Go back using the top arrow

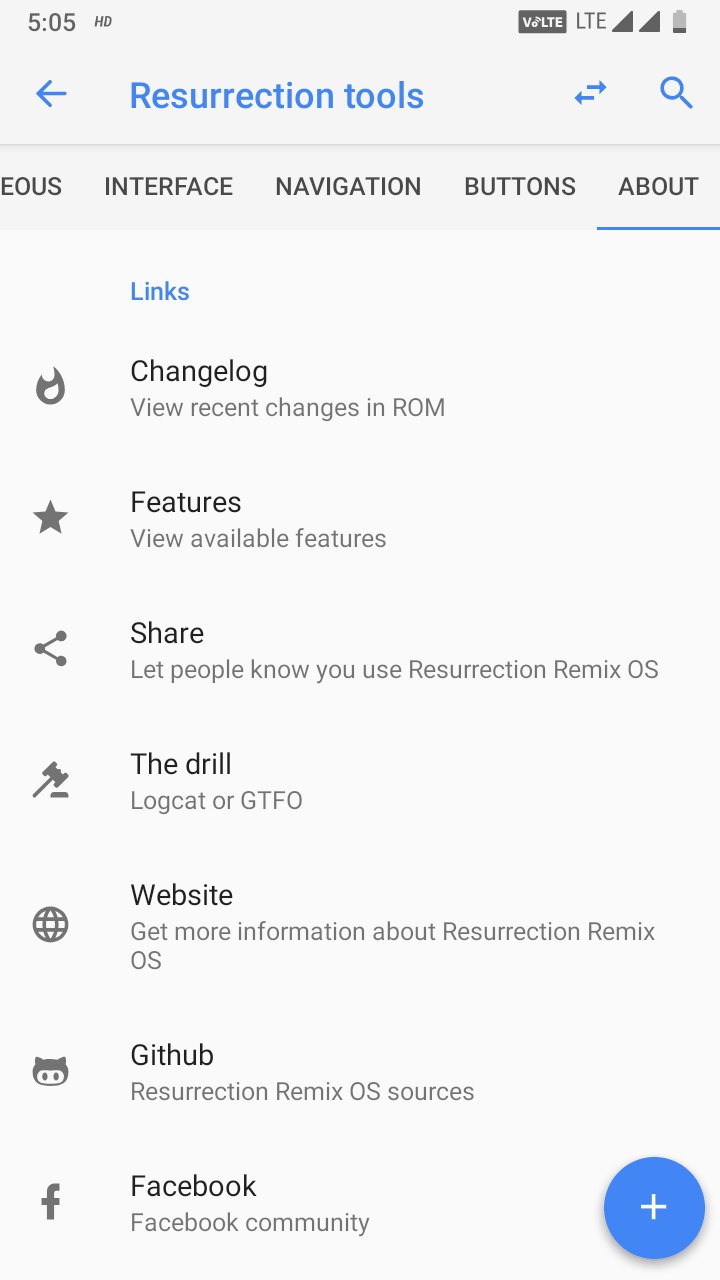click(x=51, y=95)
